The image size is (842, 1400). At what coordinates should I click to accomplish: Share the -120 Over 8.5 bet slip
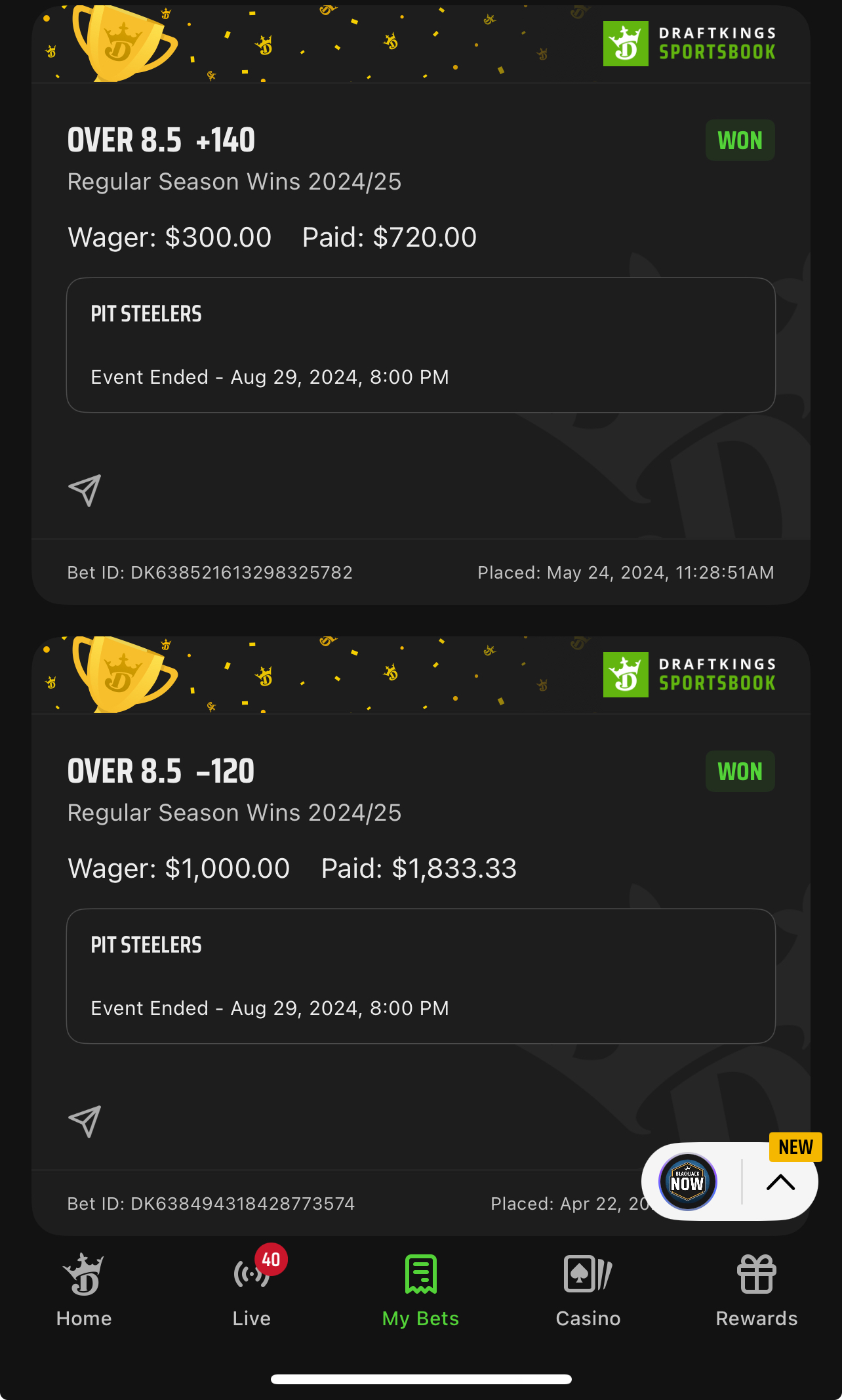pos(85,1121)
